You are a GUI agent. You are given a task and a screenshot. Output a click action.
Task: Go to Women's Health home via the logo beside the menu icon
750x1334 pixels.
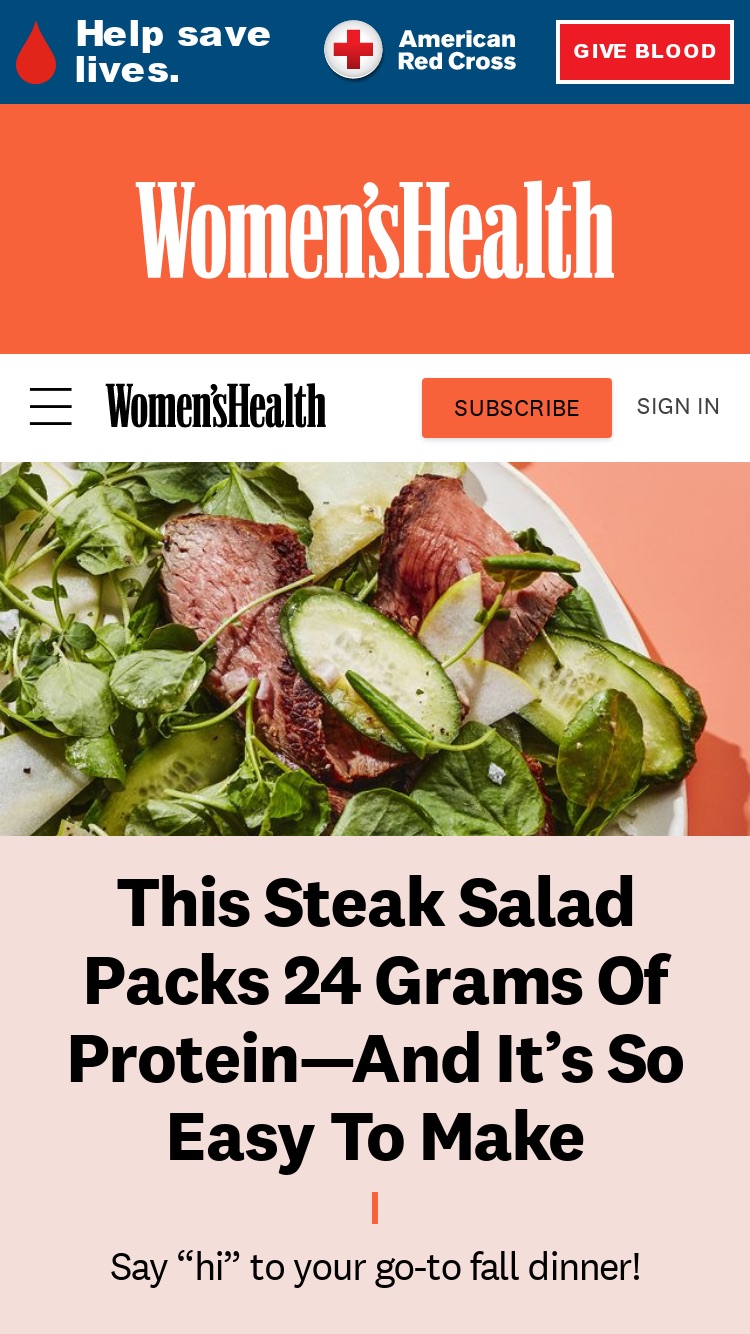216,406
